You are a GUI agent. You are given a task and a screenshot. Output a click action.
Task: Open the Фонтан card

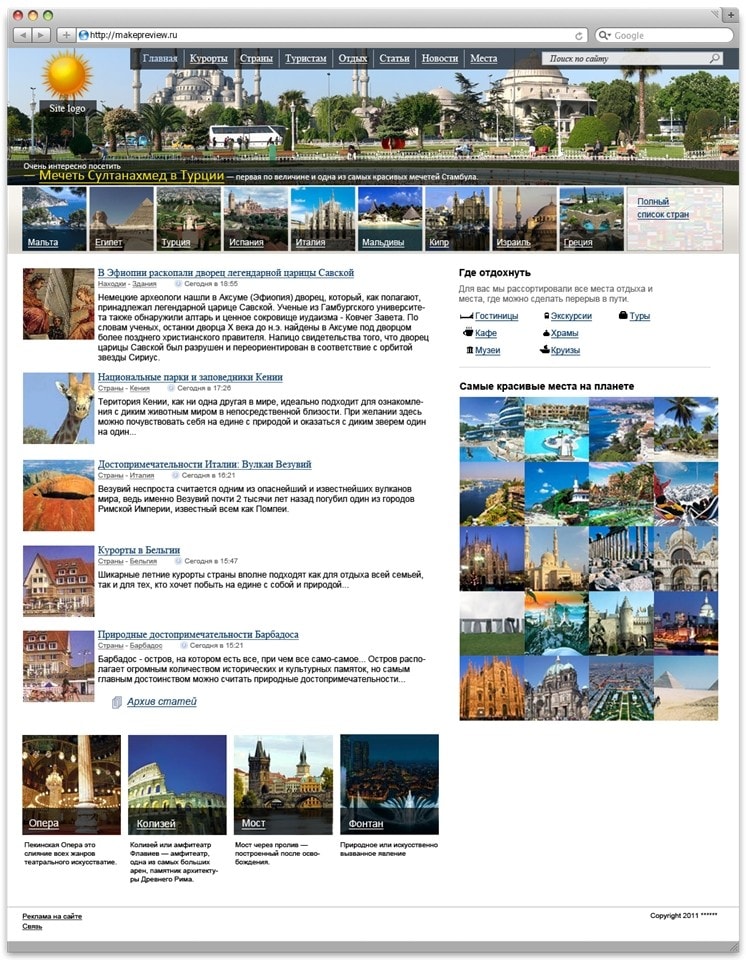click(x=389, y=785)
